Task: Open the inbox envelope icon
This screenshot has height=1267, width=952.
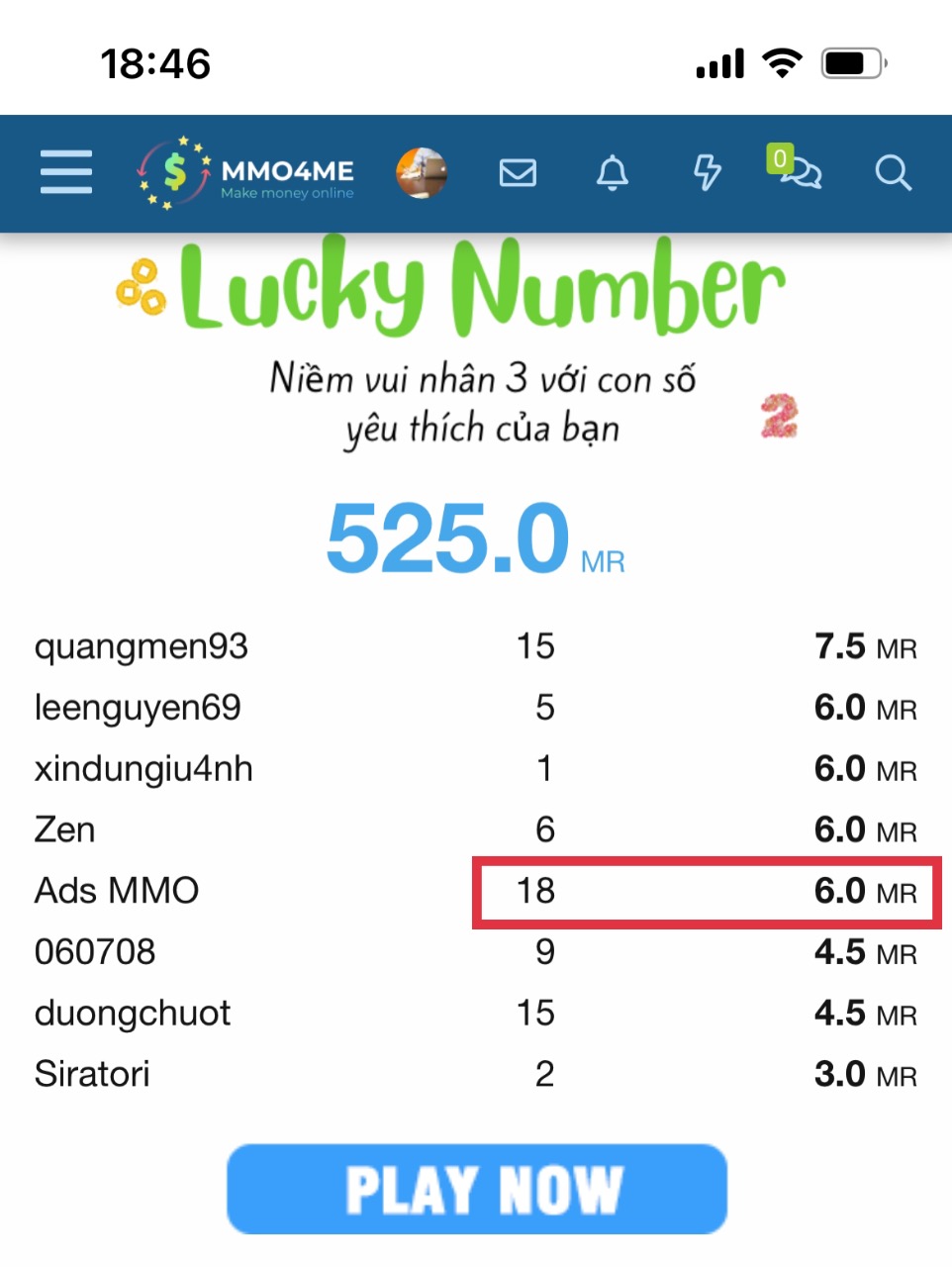Action: (518, 173)
